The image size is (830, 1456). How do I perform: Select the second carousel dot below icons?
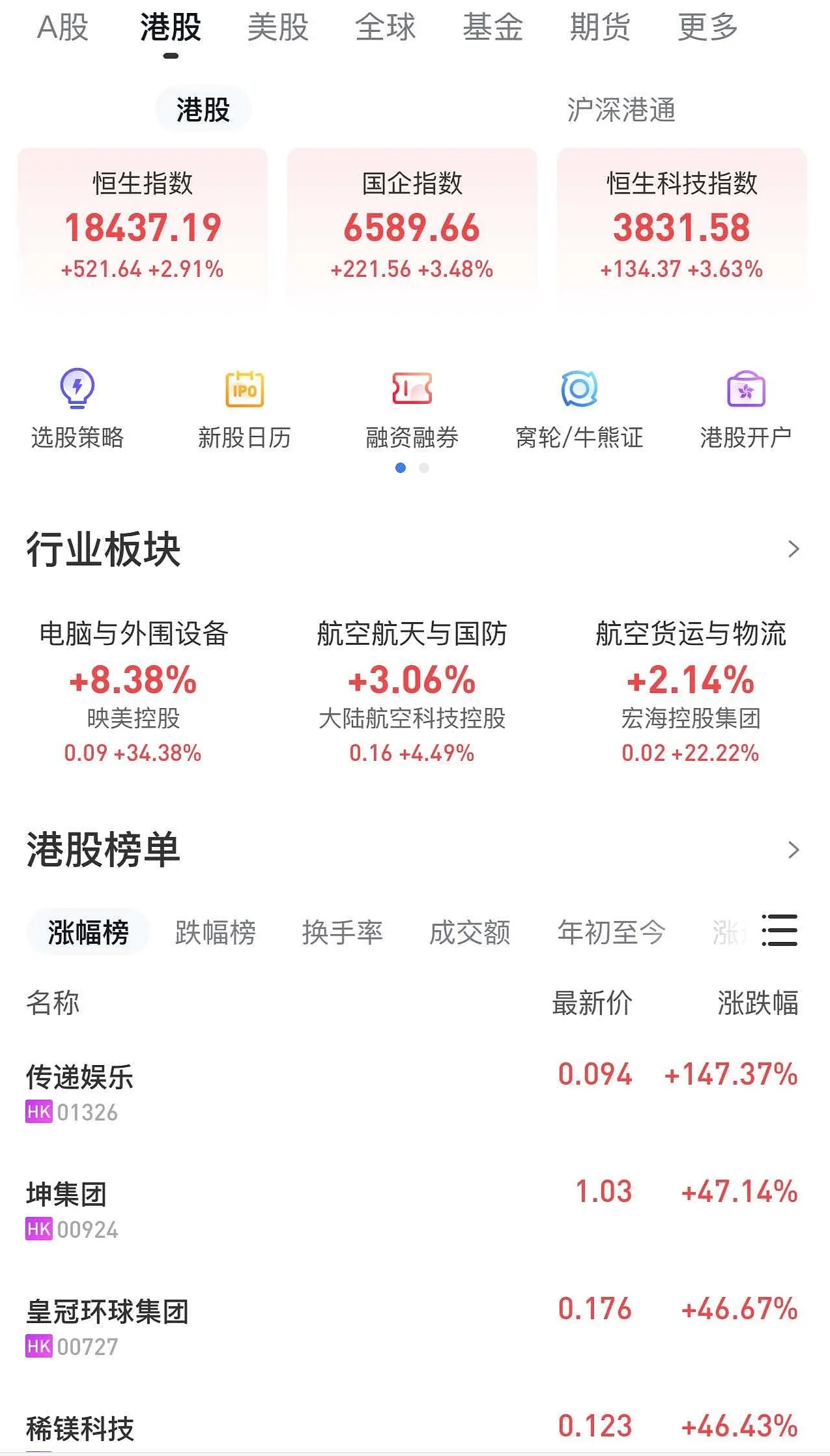point(425,467)
